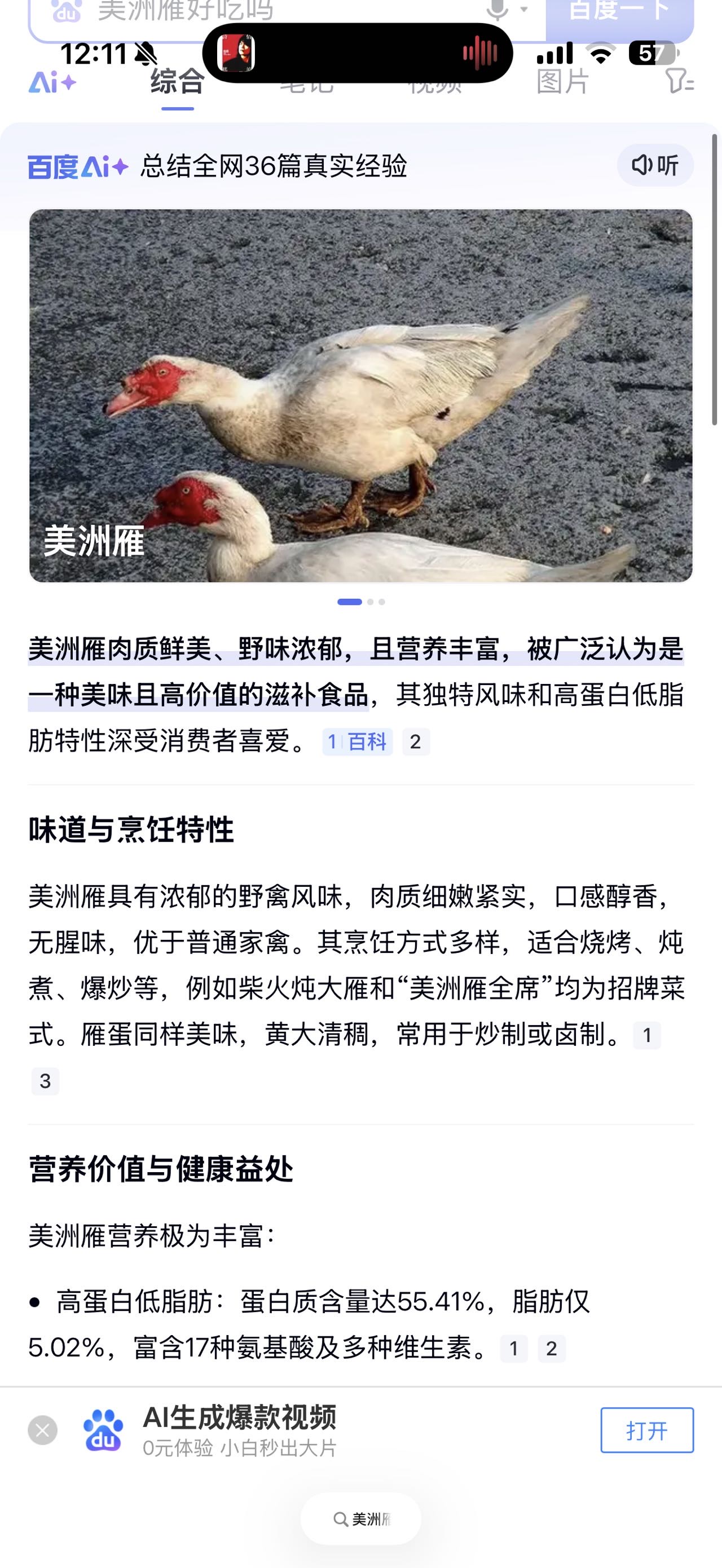722x1568 pixels.
Task: Tap the 百度一下 search button
Action: (x=619, y=12)
